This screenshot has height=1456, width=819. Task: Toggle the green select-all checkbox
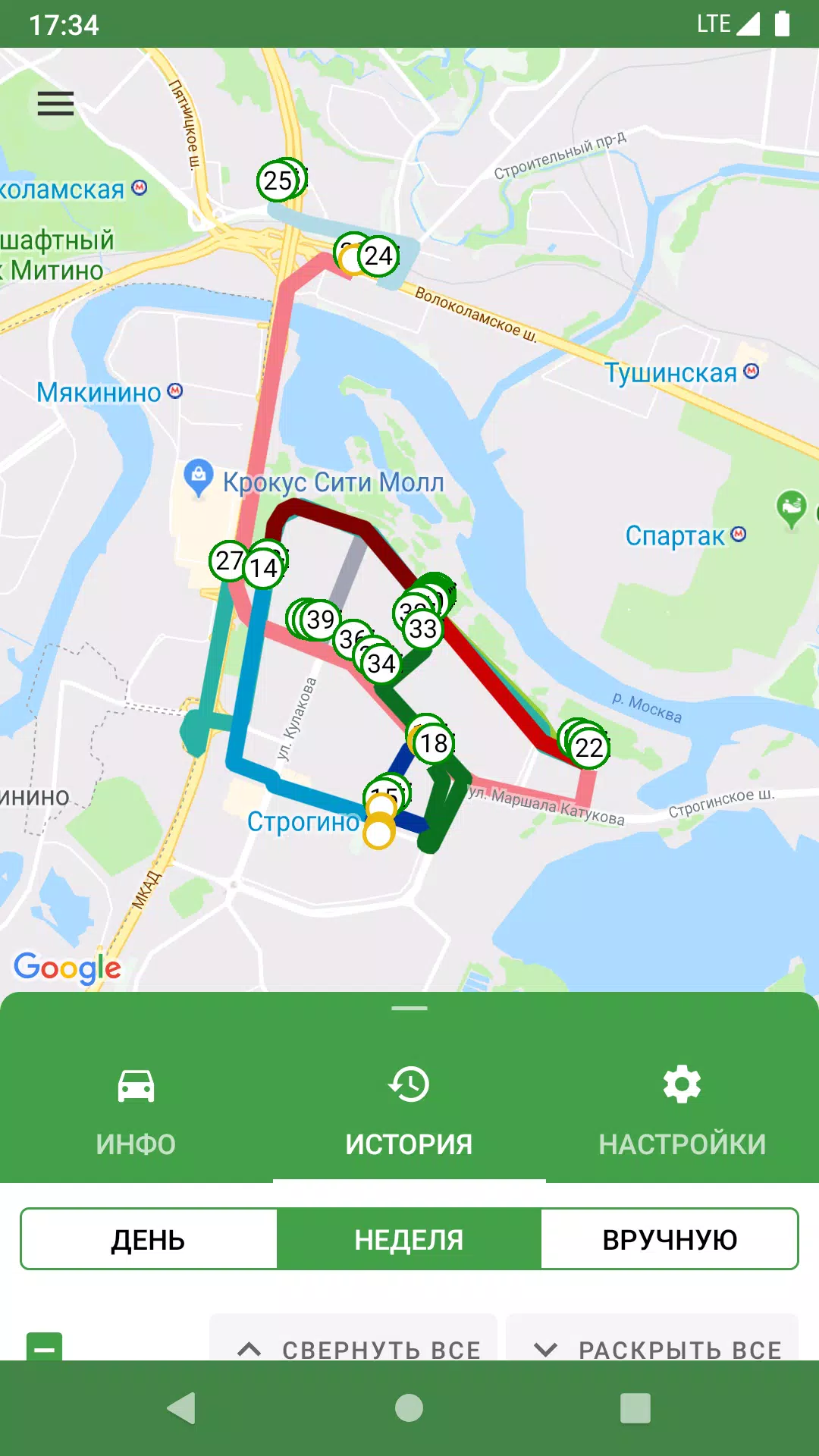pyautogui.click(x=45, y=1348)
